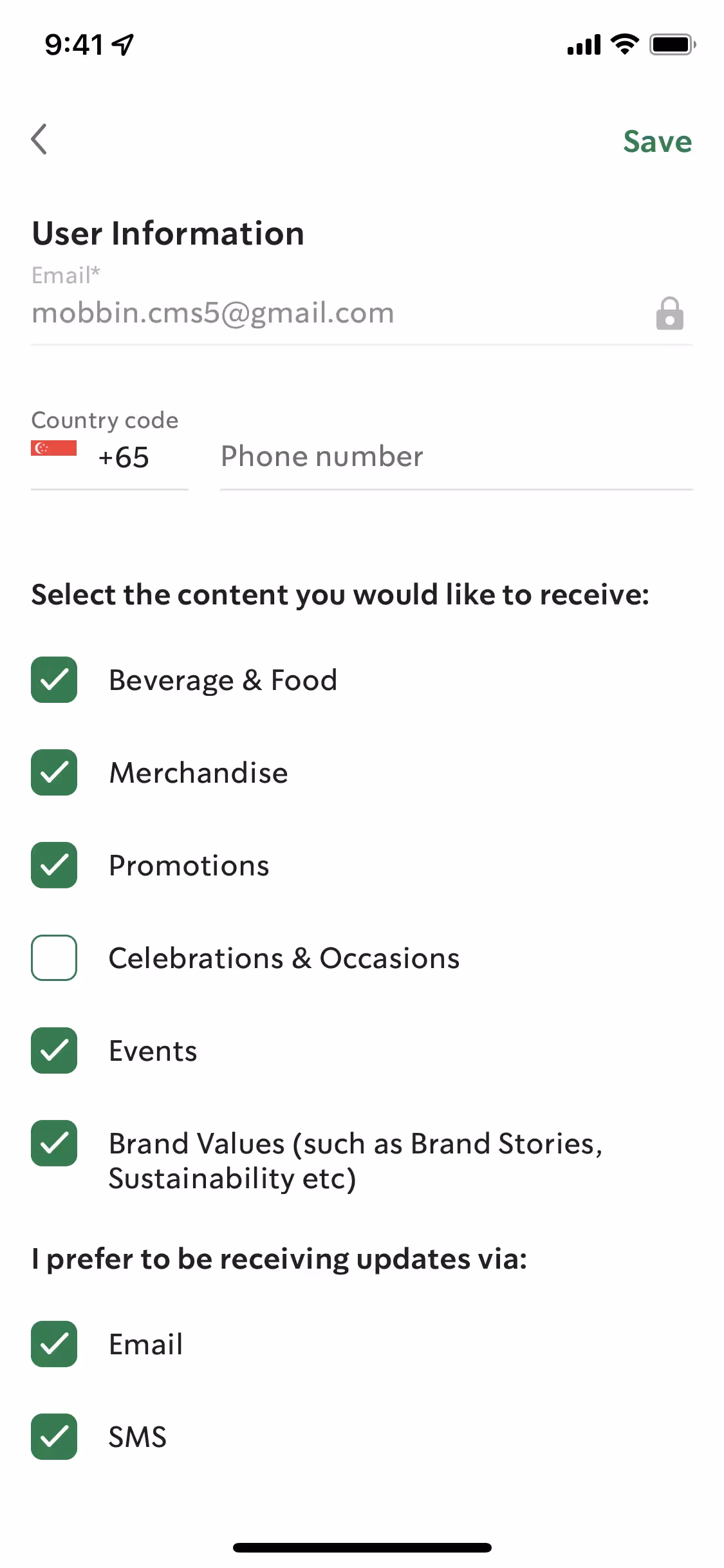Deselect the Promotions checkbox

(54, 865)
